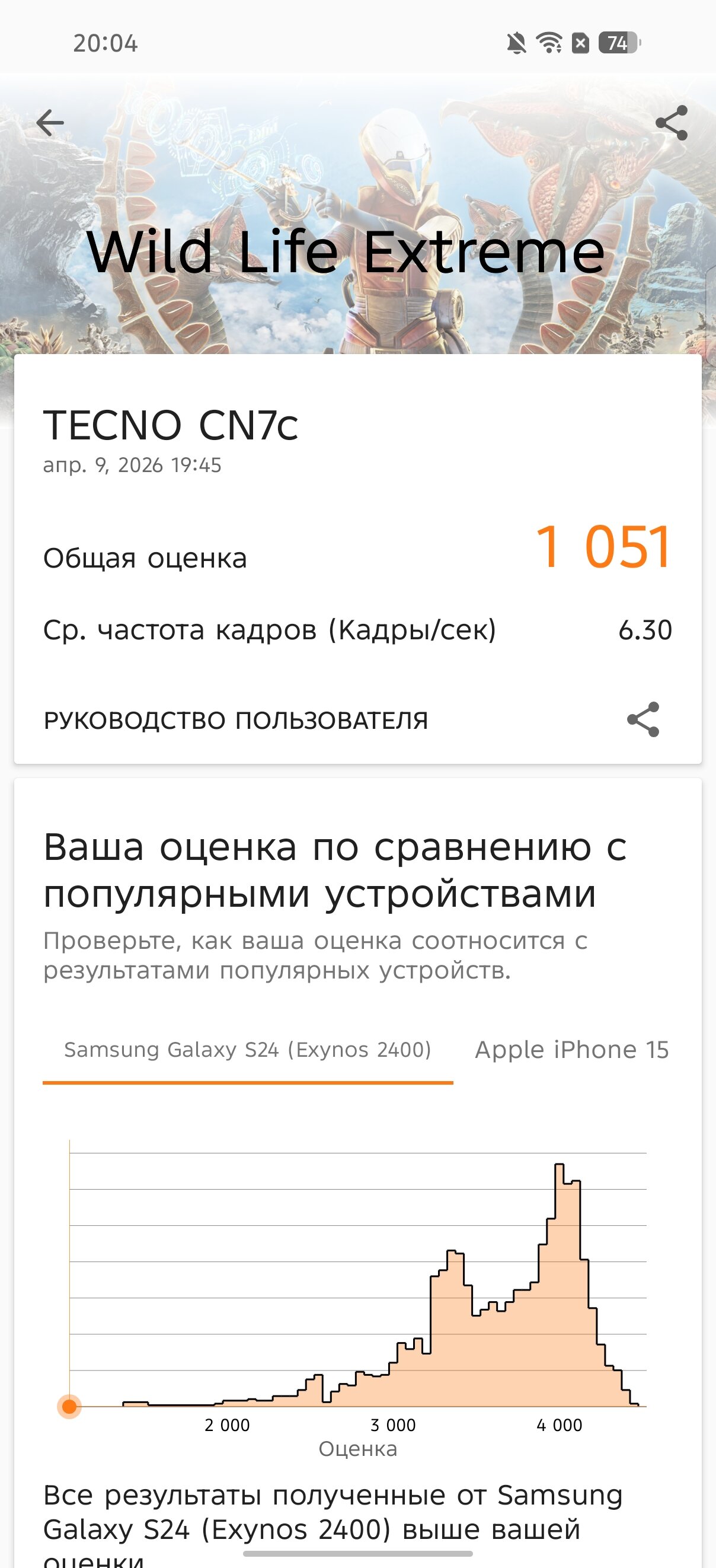Image resolution: width=716 pixels, height=1568 pixels.
Task: Share the TECNO CN7c score card
Action: (643, 719)
